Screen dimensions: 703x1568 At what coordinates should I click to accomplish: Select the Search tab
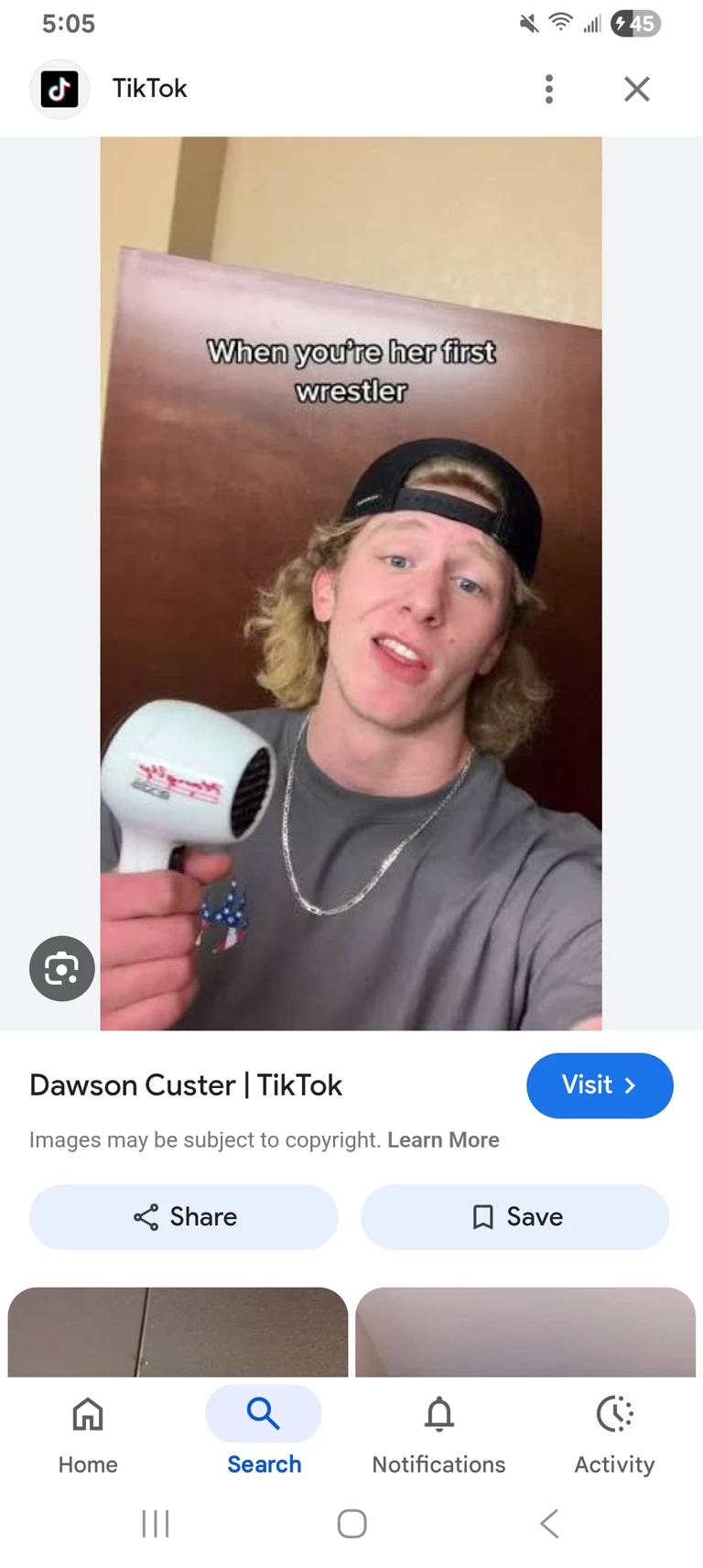pos(264,1431)
